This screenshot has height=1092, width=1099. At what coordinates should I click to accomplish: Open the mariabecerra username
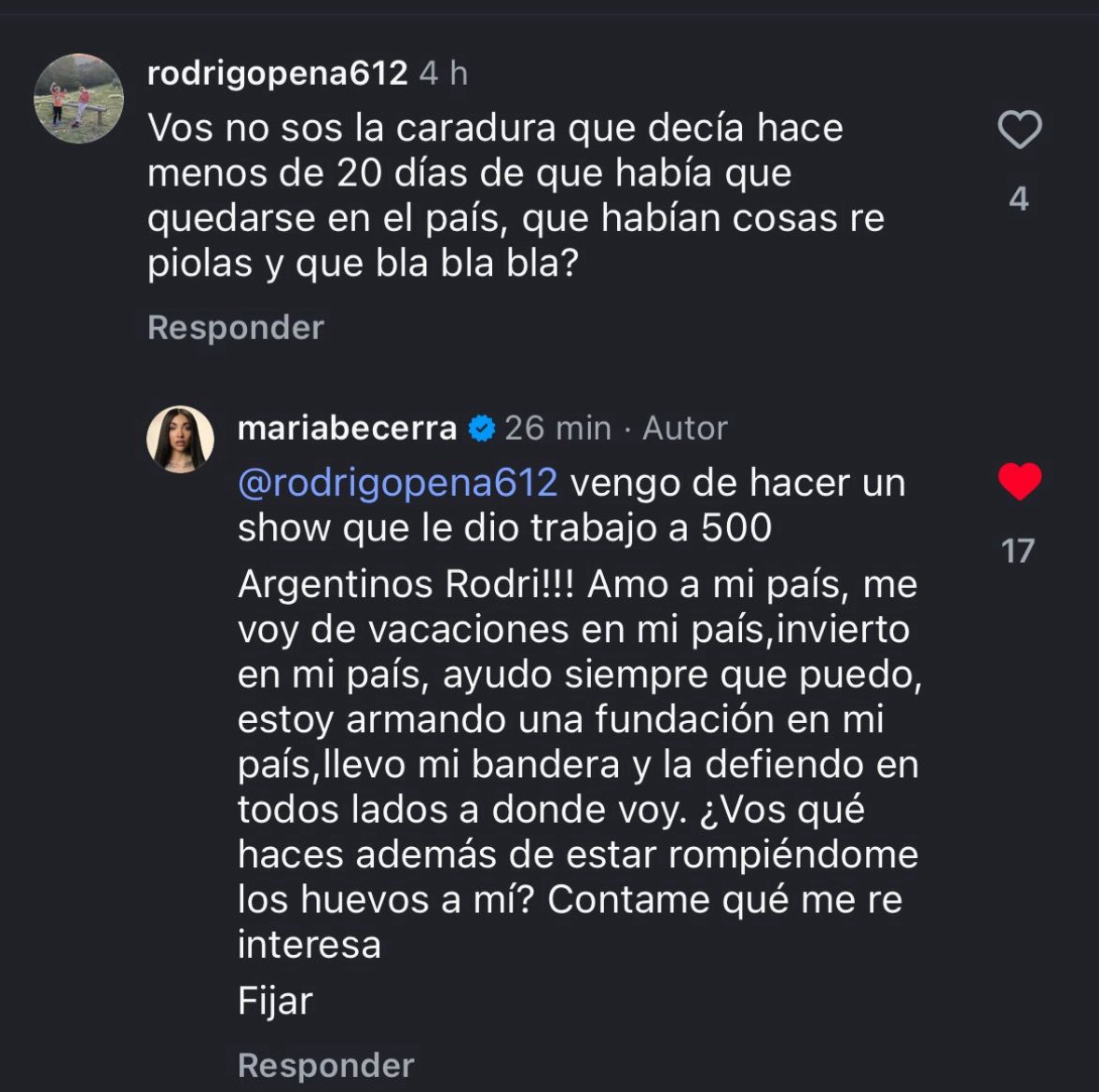pyautogui.click(x=347, y=429)
